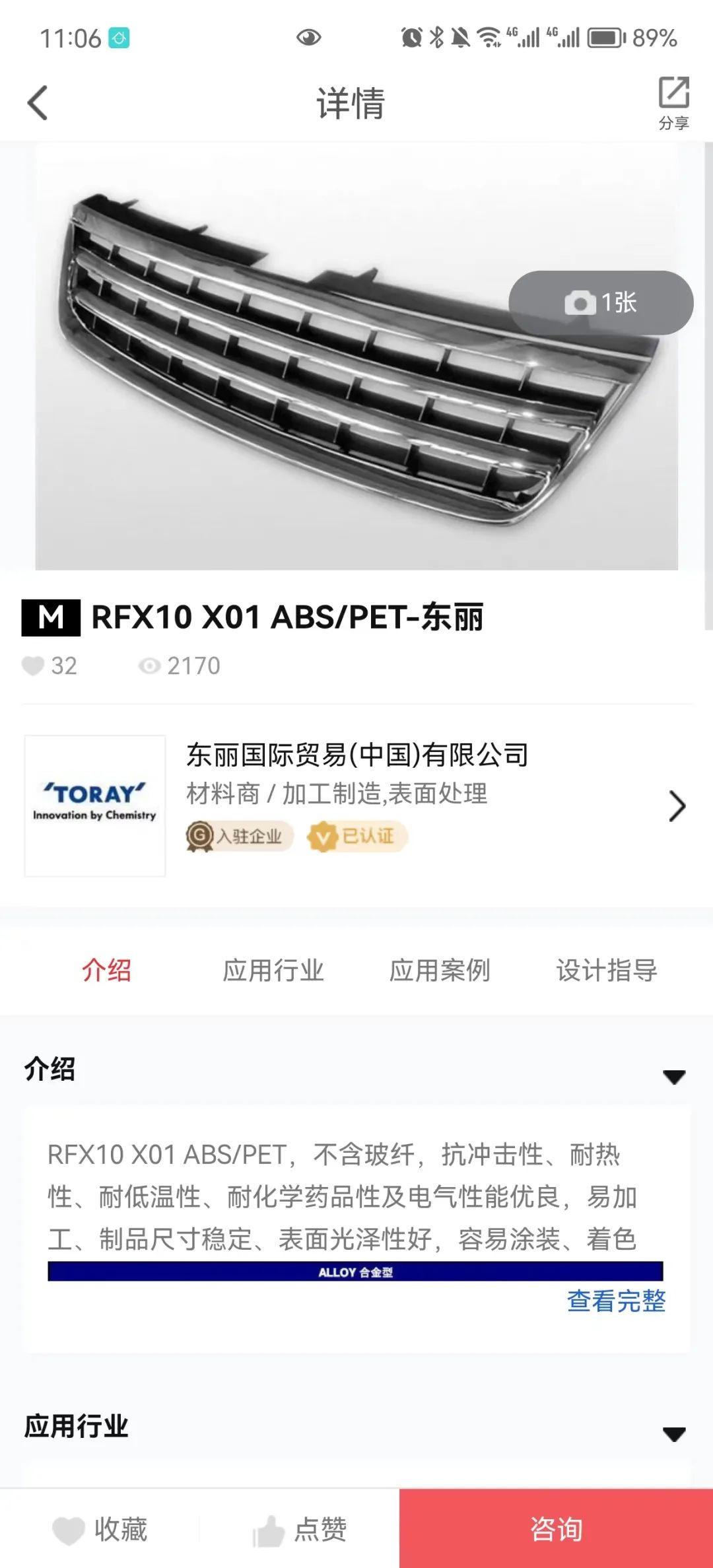The image size is (713, 1568).
Task: Select the 介绍 tab
Action: [106, 971]
